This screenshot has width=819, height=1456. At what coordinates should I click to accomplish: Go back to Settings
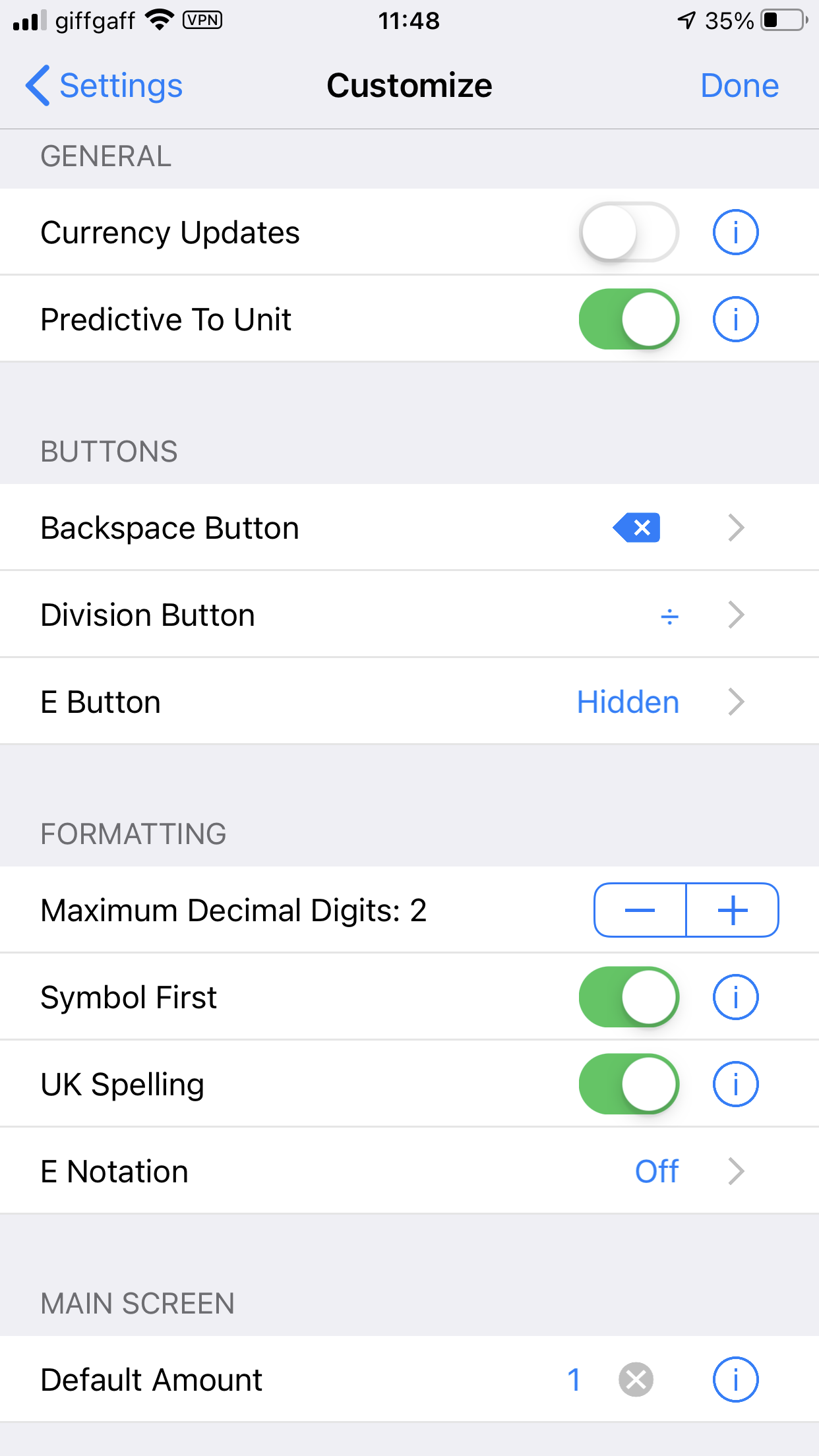tap(104, 86)
